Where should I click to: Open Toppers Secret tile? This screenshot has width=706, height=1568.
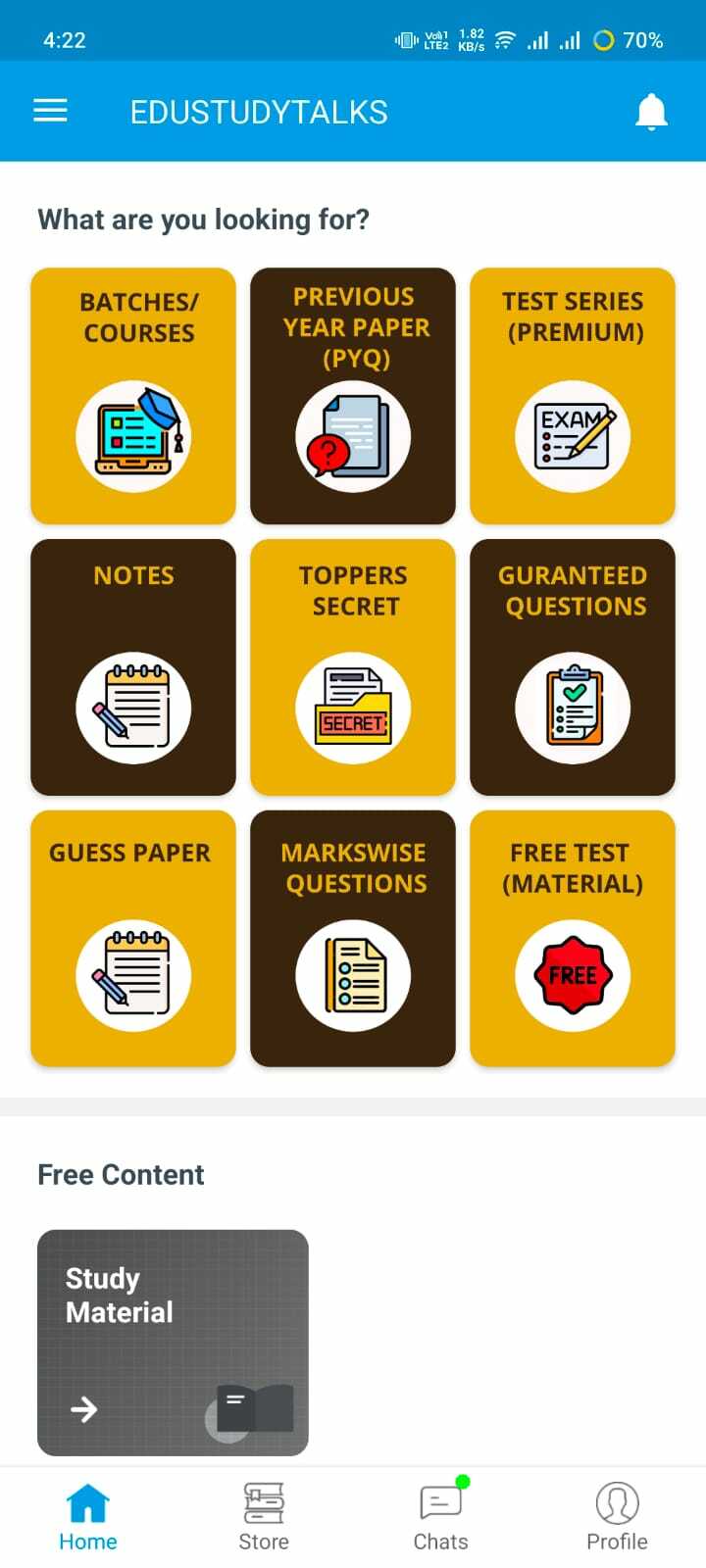[x=353, y=667]
